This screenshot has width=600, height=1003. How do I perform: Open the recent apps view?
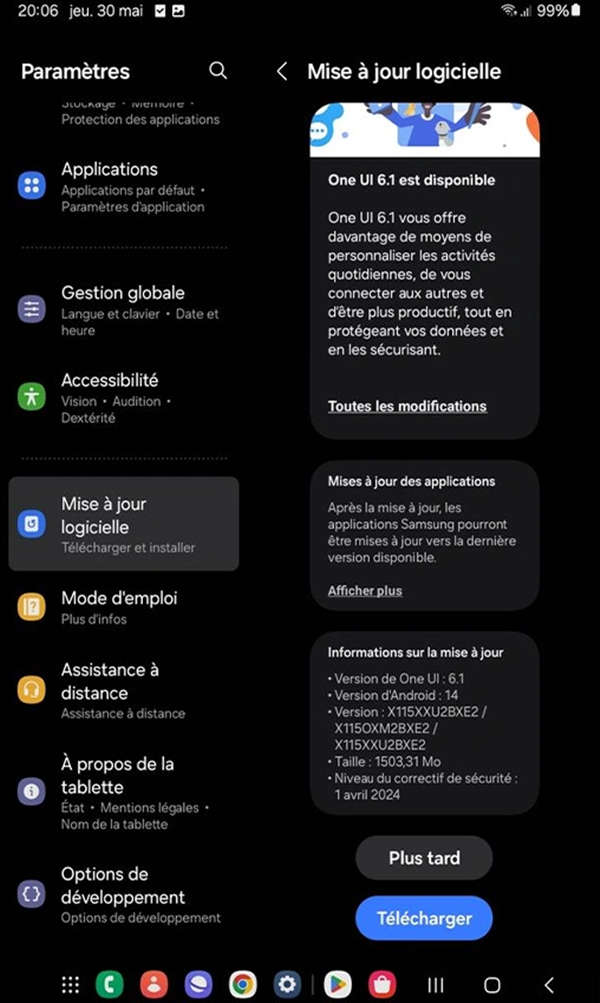click(x=436, y=984)
